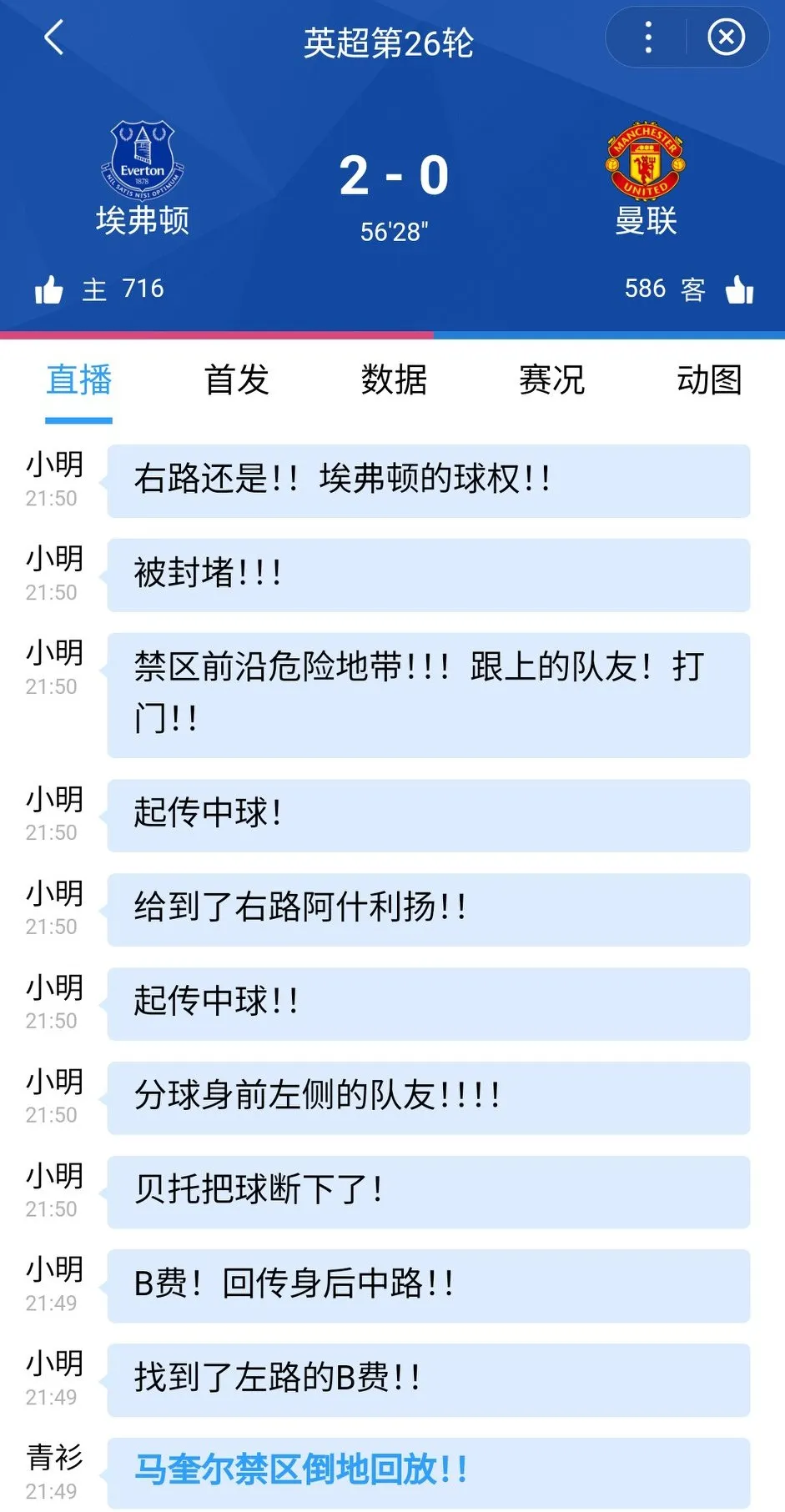
Task: Open the 数据 tab
Action: (394, 380)
